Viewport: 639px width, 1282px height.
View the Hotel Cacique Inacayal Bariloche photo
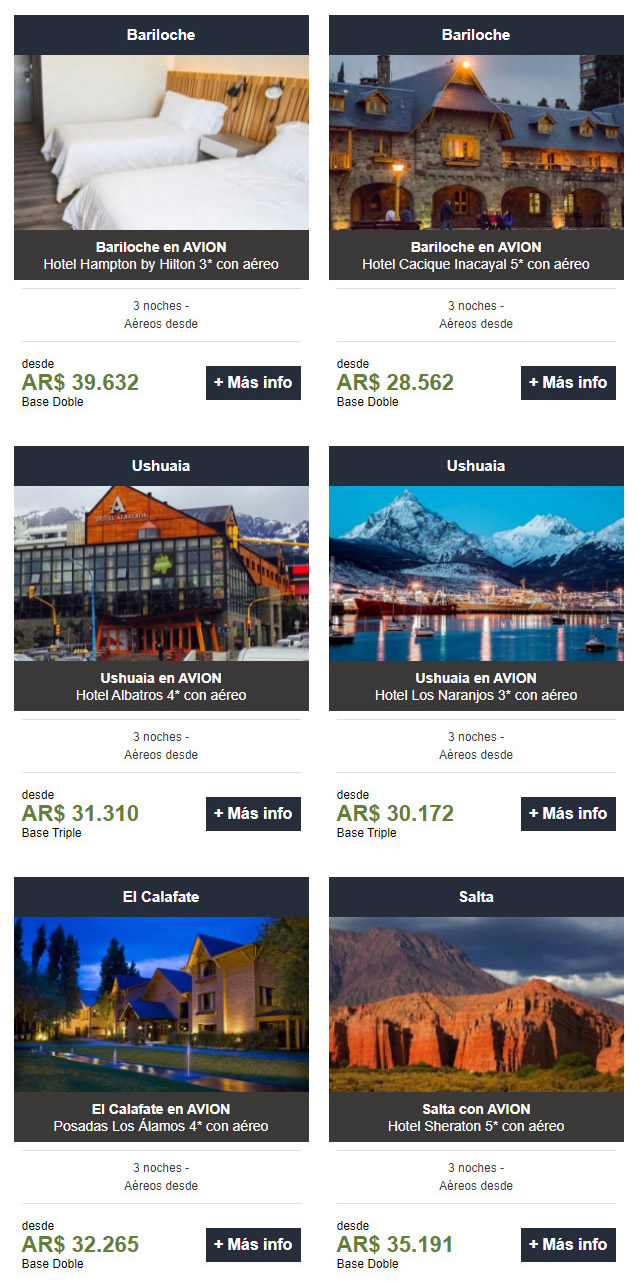point(476,142)
